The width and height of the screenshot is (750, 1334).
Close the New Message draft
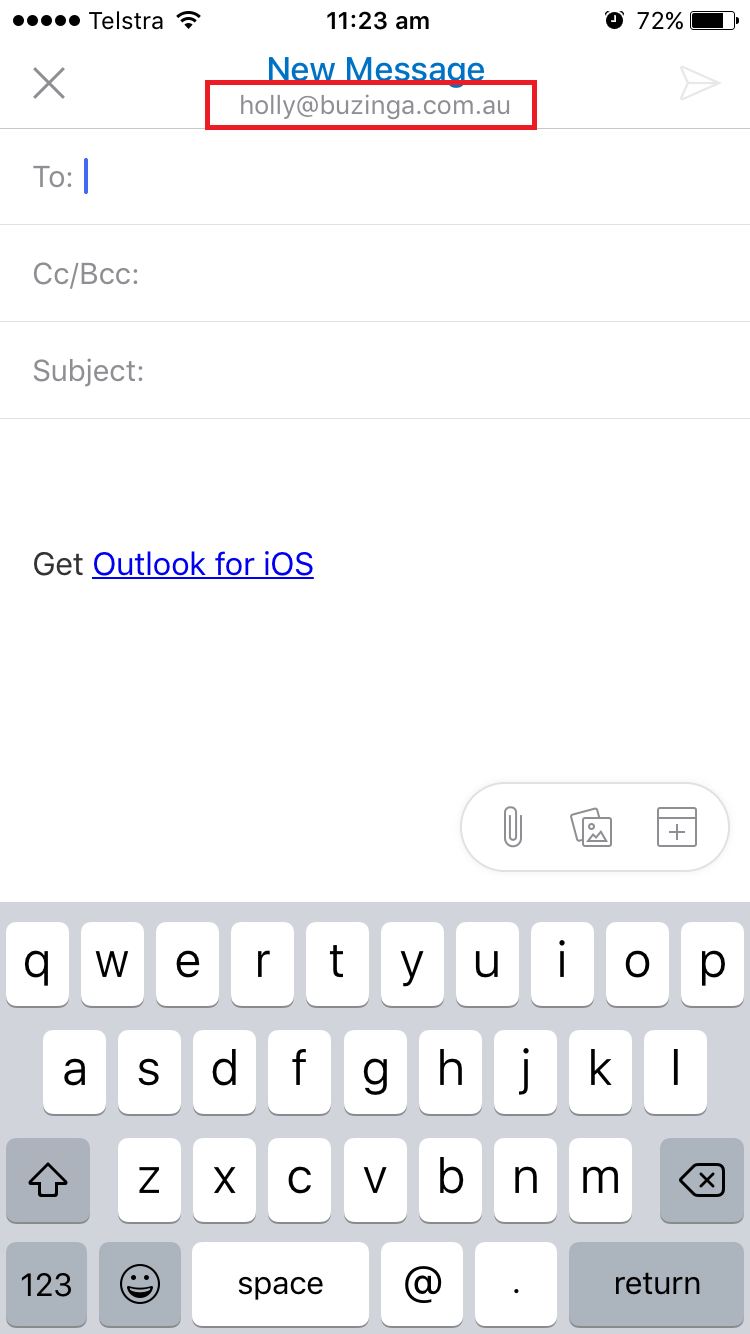[48, 83]
